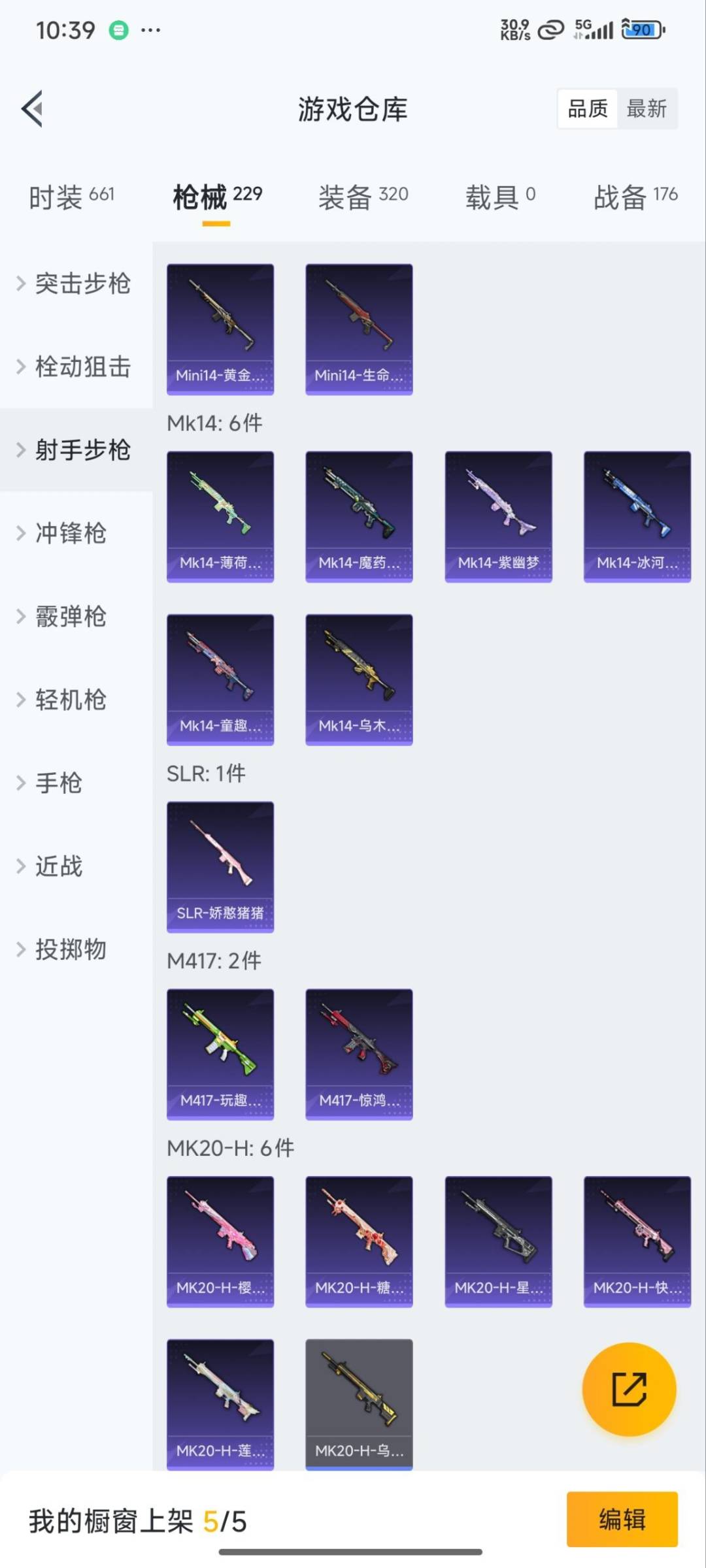Select 突击步枪 in the side menu
This screenshot has width=706, height=1568.
point(82,284)
